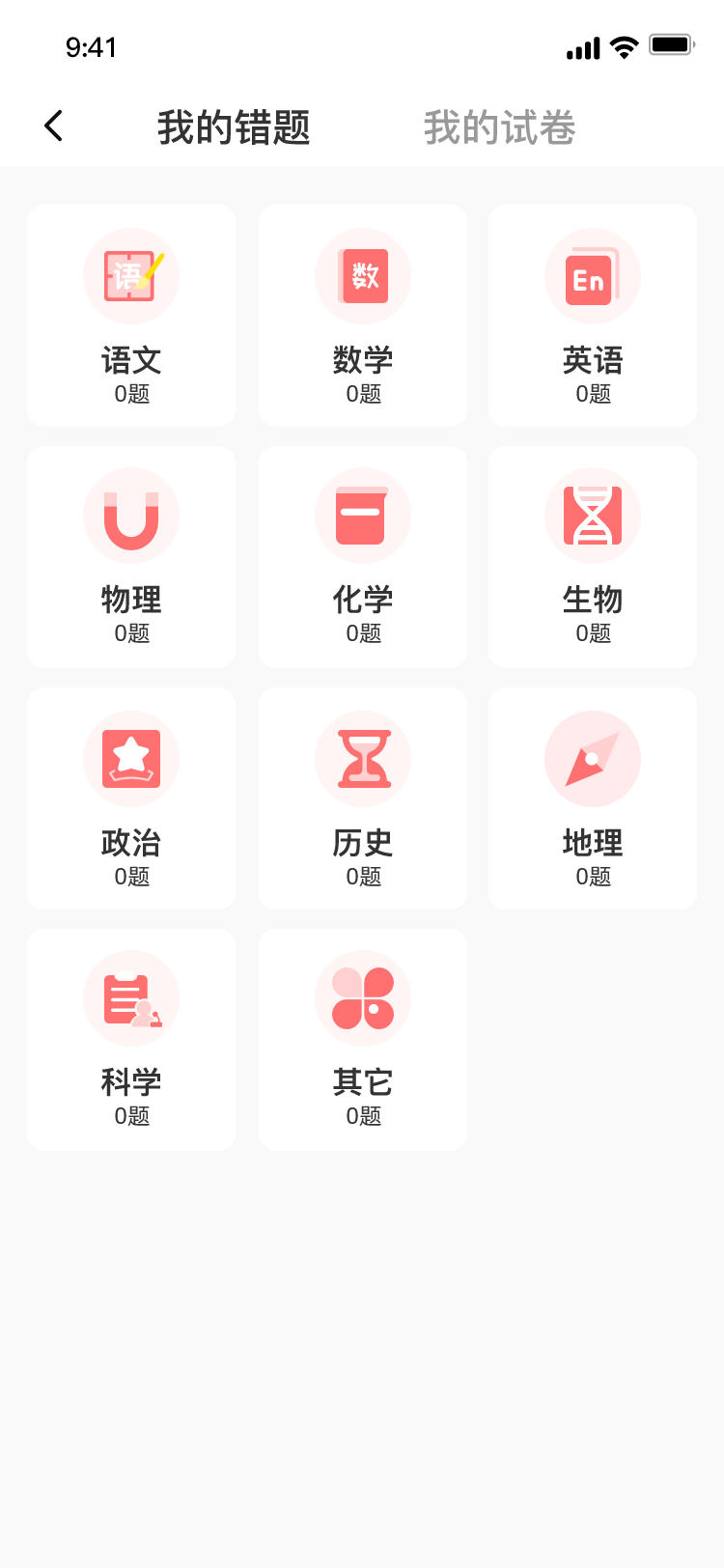Select the 我的错题 tab
Image resolution: width=724 pixels, height=1568 pixels.
click(x=234, y=127)
